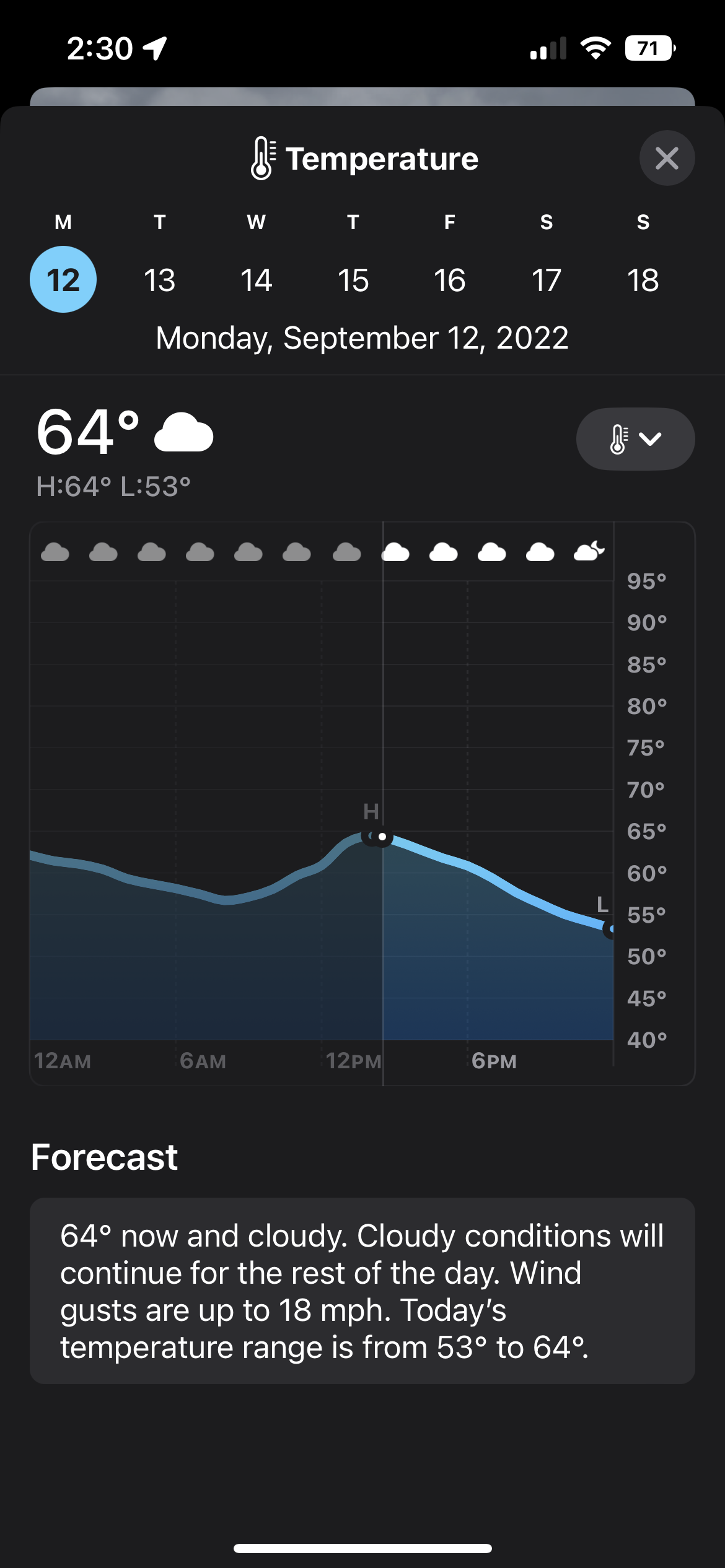Close the Temperature sheet
Screen dimensions: 725x1568
pyautogui.click(x=667, y=158)
